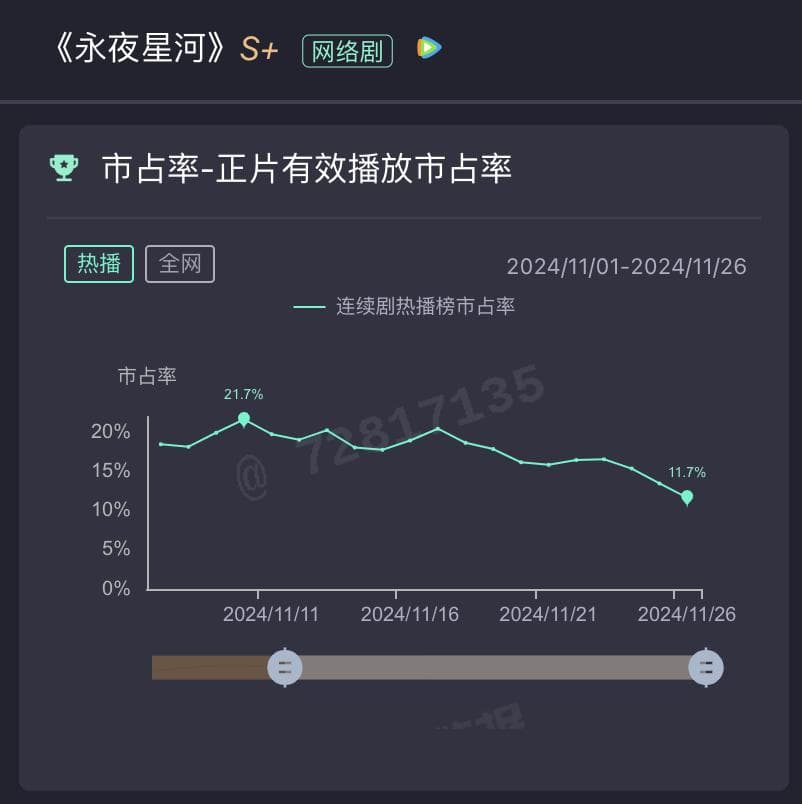Tap the left date-range slider handle

click(285, 667)
